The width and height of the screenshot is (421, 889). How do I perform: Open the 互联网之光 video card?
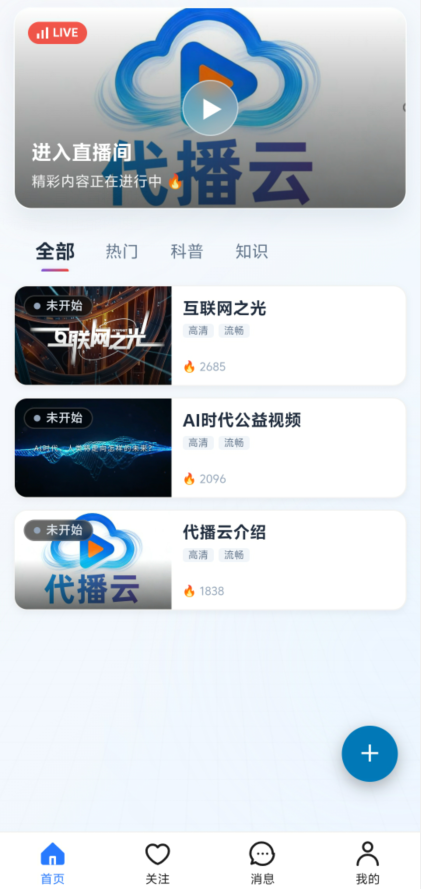click(210, 336)
